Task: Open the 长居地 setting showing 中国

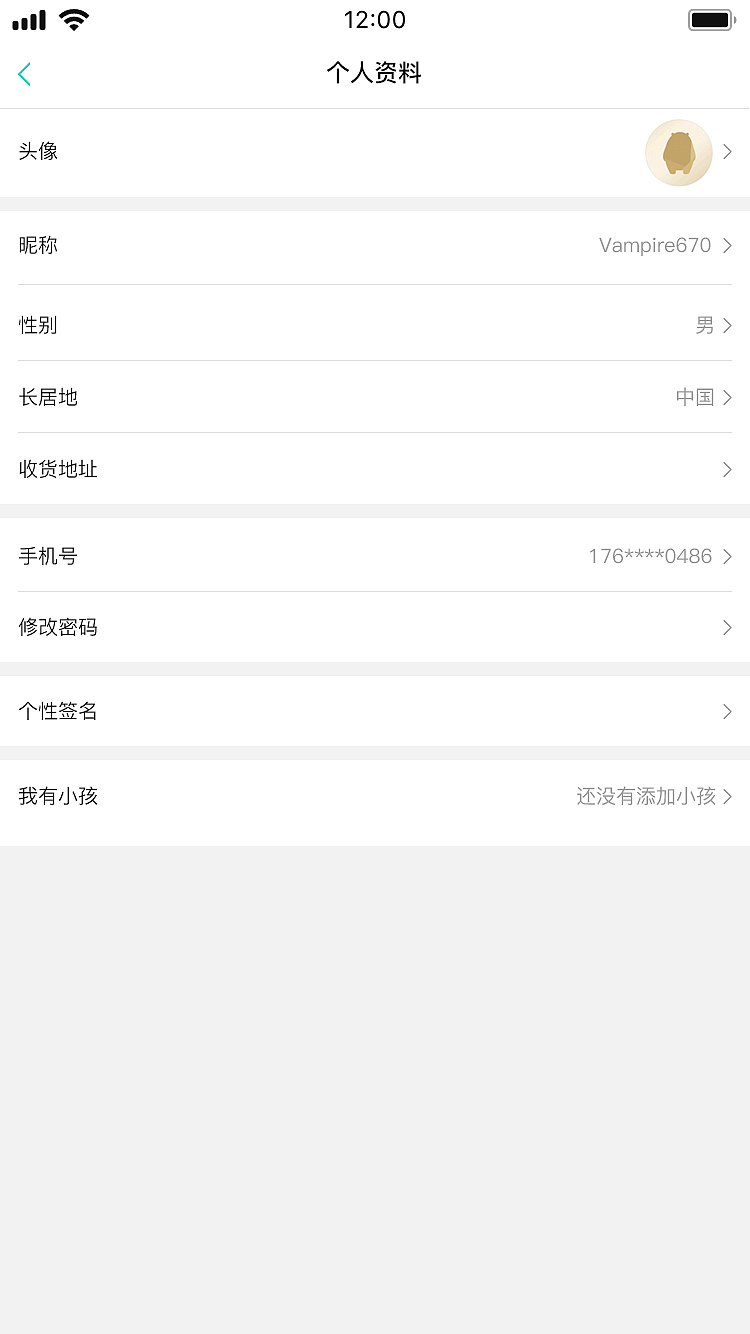Action: coord(375,397)
